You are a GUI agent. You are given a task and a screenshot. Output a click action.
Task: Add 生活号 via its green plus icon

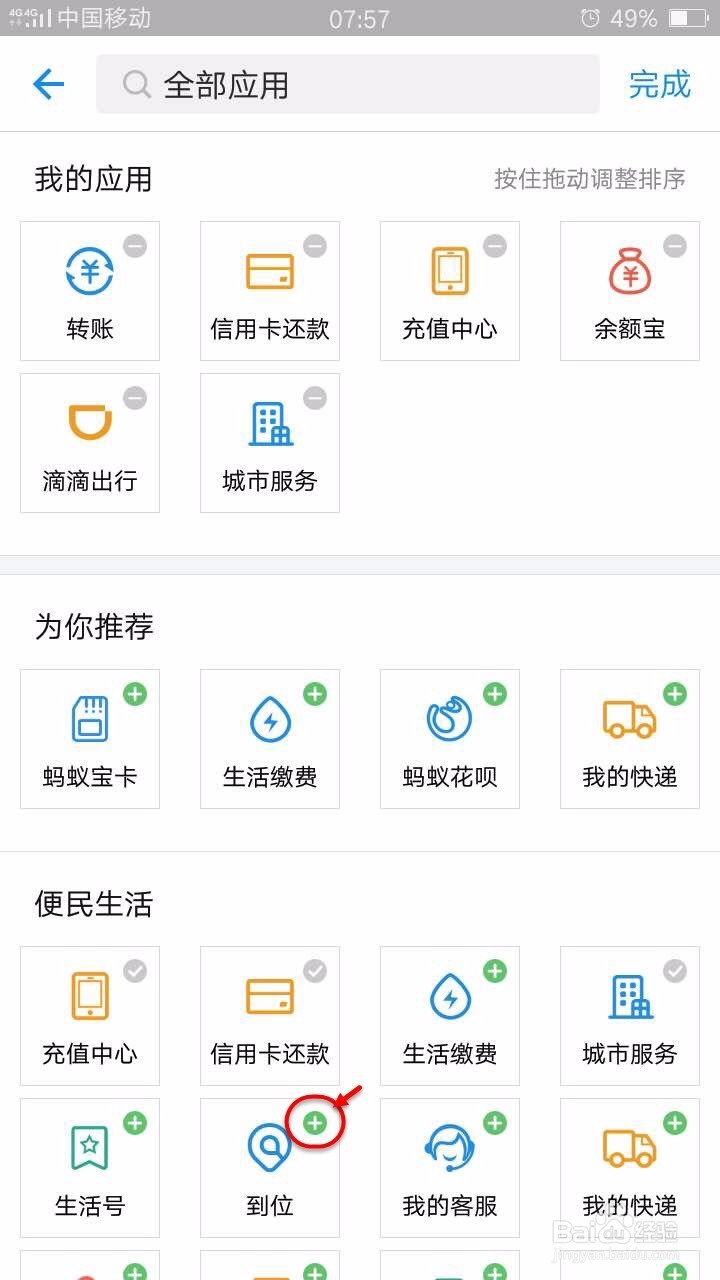(x=136, y=1121)
